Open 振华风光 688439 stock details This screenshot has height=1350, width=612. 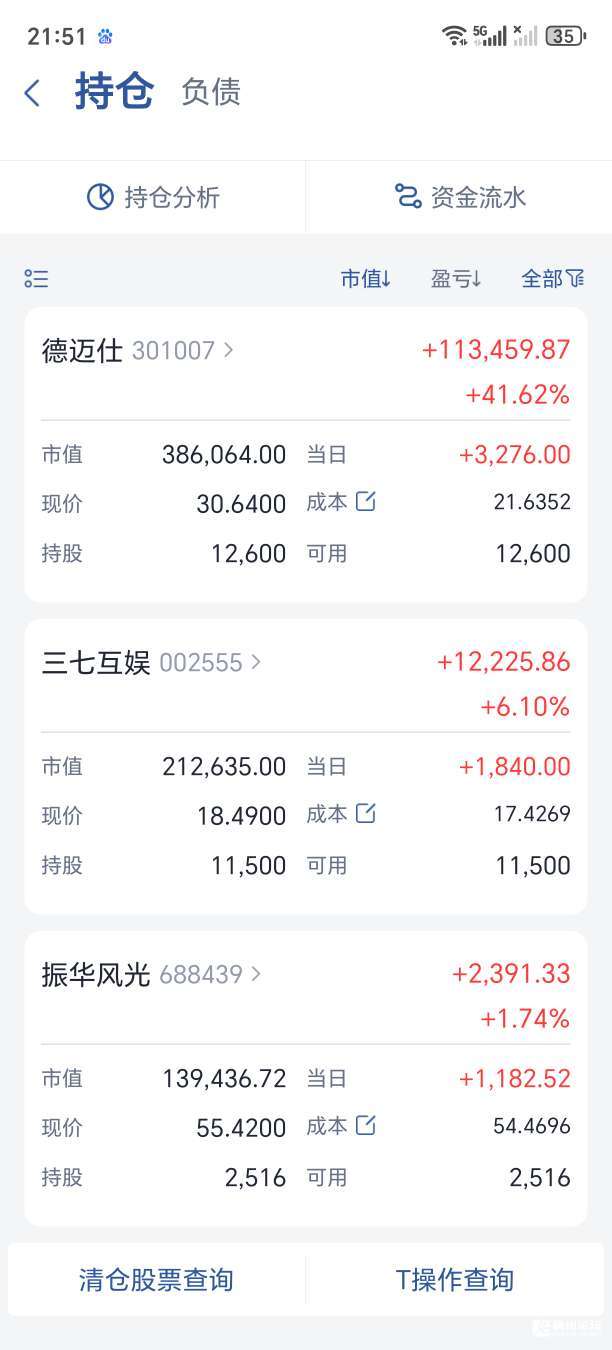(x=152, y=974)
